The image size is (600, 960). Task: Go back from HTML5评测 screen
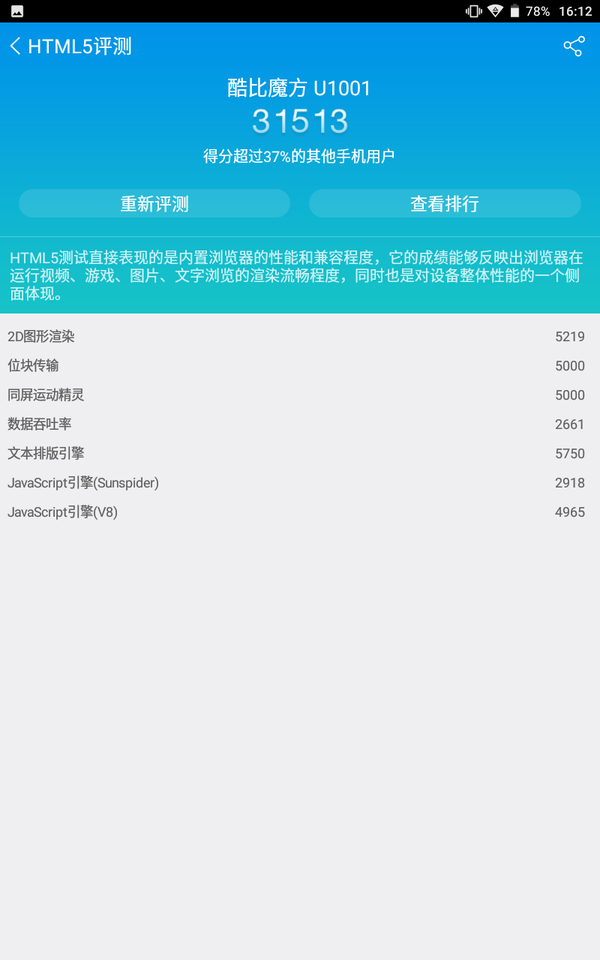[x=16, y=47]
